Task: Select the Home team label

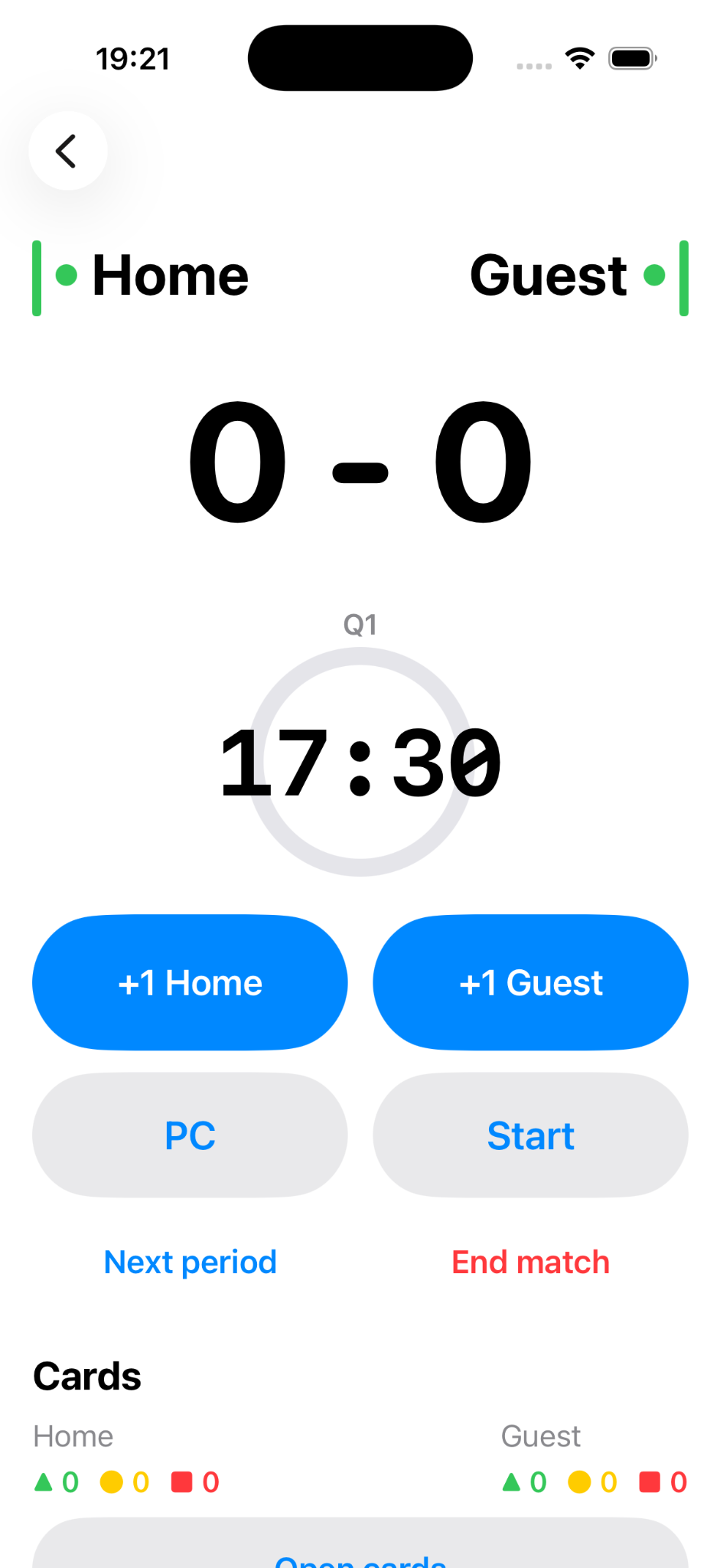Action: point(170,275)
